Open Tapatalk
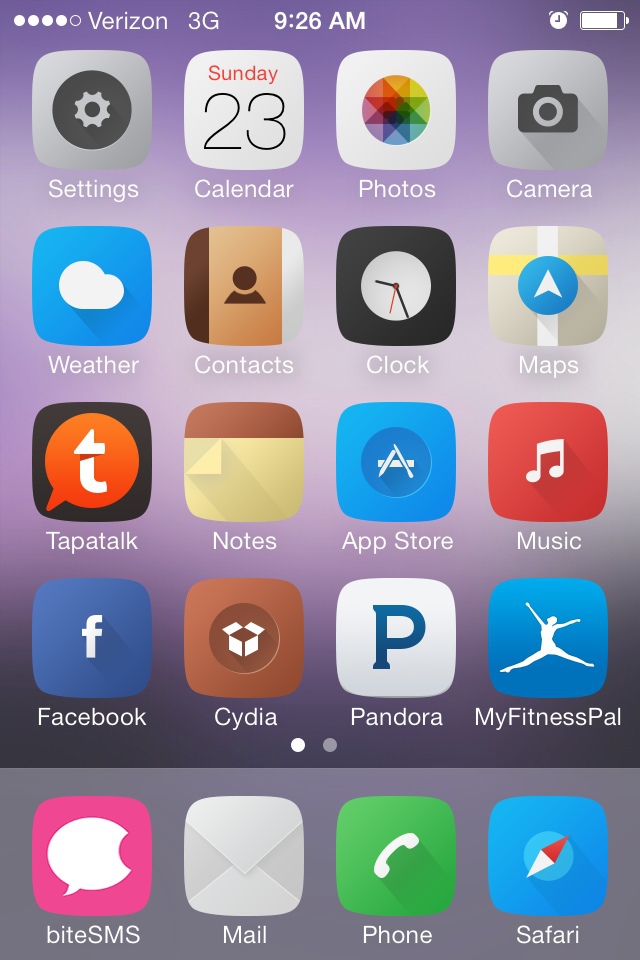 [x=92, y=462]
